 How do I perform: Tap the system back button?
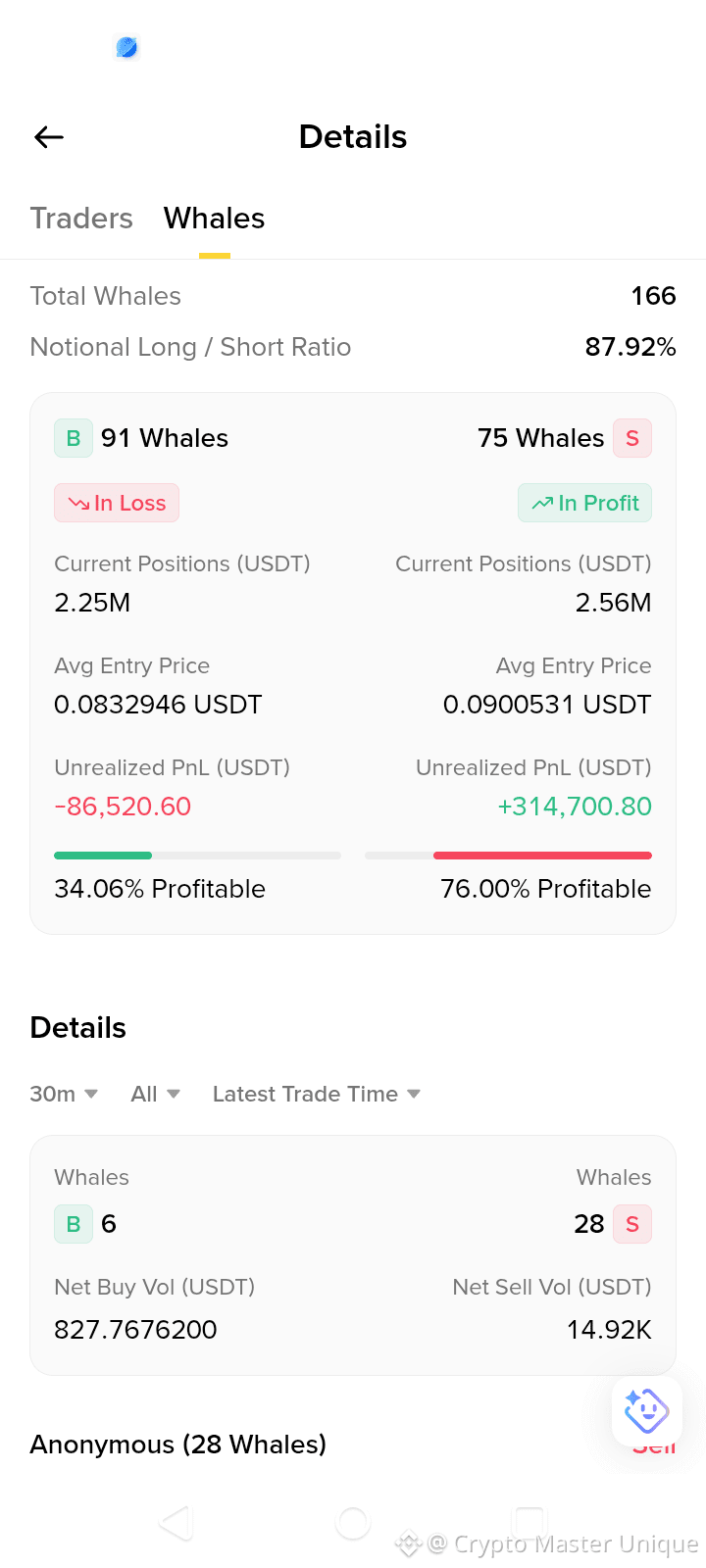coord(176,1523)
